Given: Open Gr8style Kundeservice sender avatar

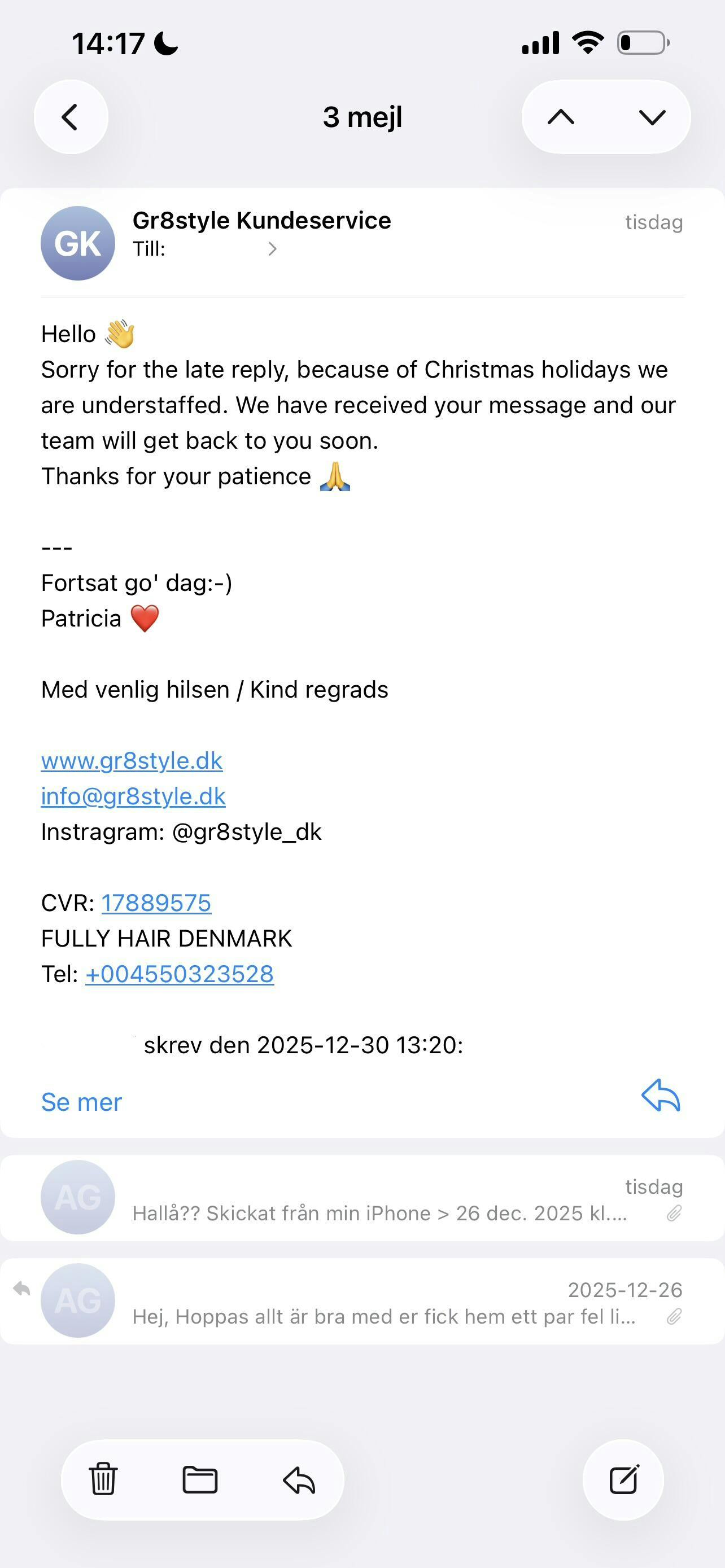Looking at the screenshot, I should (x=77, y=243).
